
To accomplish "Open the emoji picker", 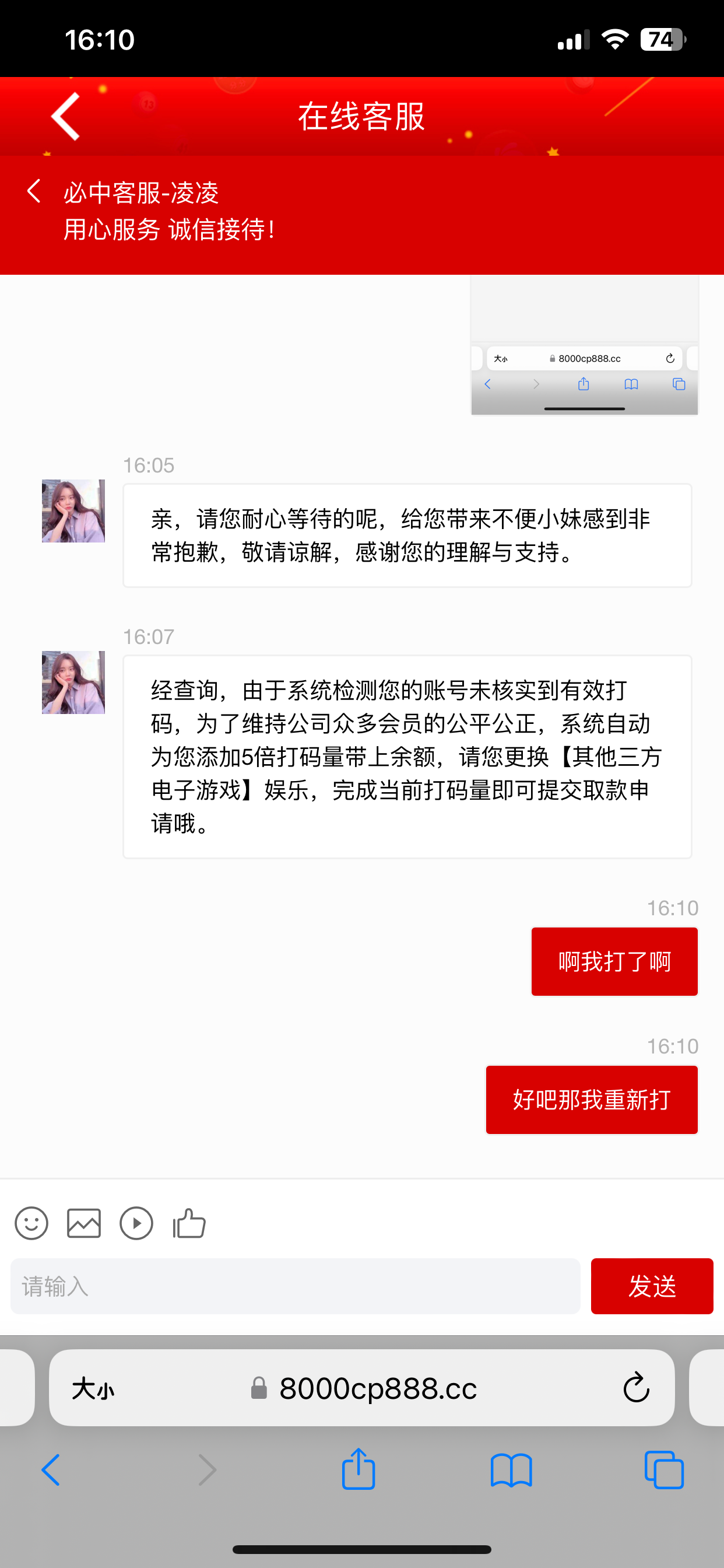I will click(31, 1223).
